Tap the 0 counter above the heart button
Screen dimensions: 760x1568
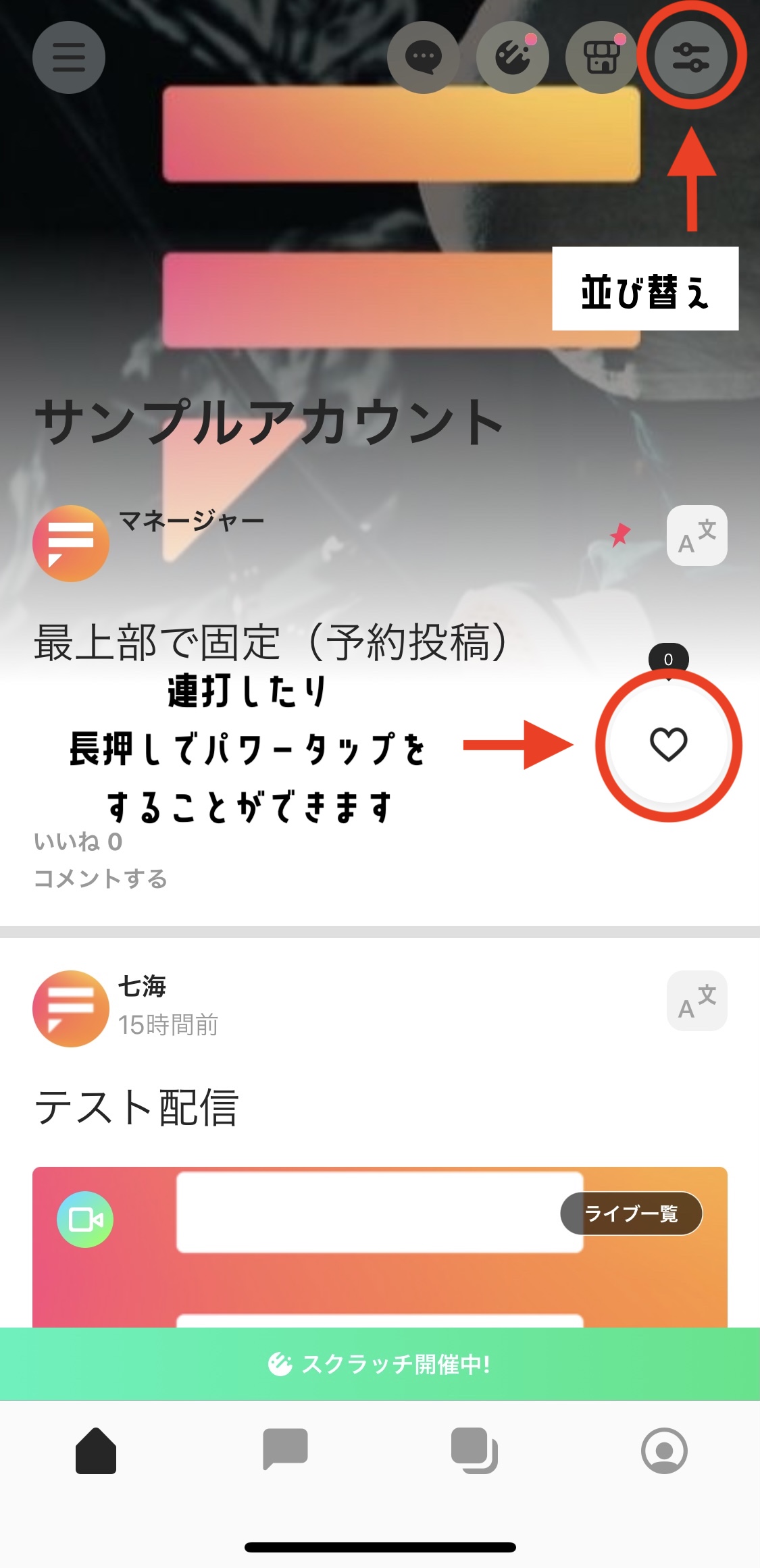[x=667, y=660]
